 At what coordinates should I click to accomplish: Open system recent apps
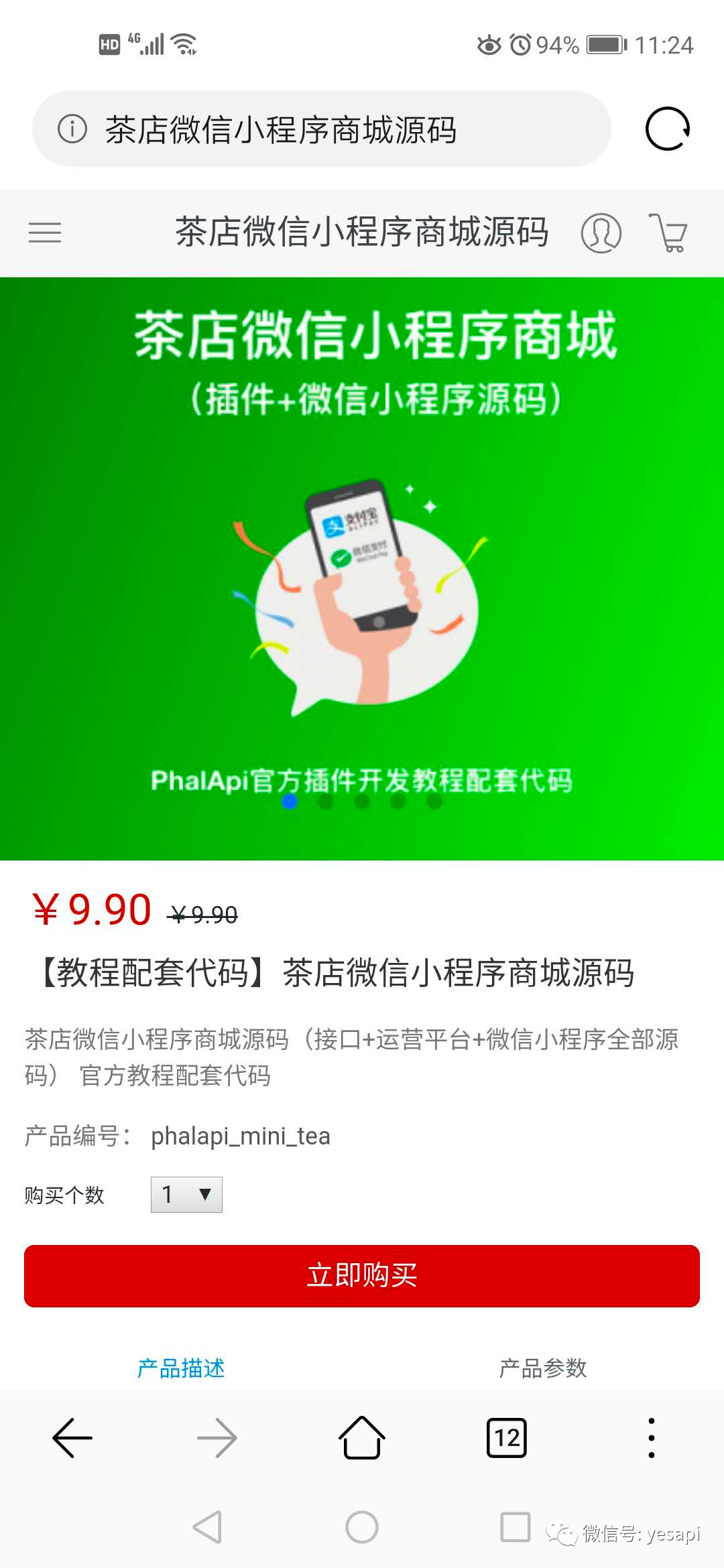pos(516,1528)
